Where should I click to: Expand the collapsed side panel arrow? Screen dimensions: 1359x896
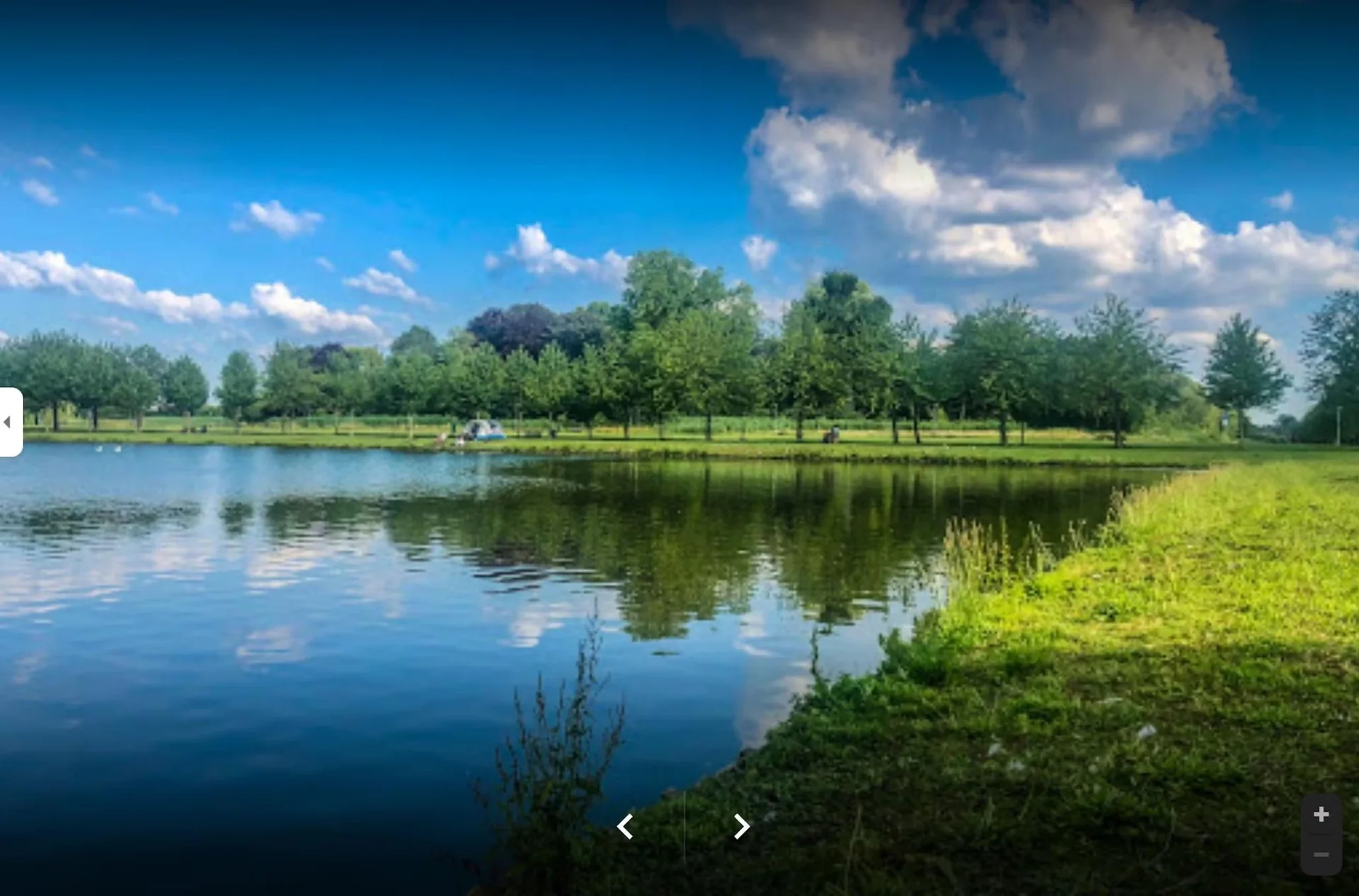(x=8, y=423)
